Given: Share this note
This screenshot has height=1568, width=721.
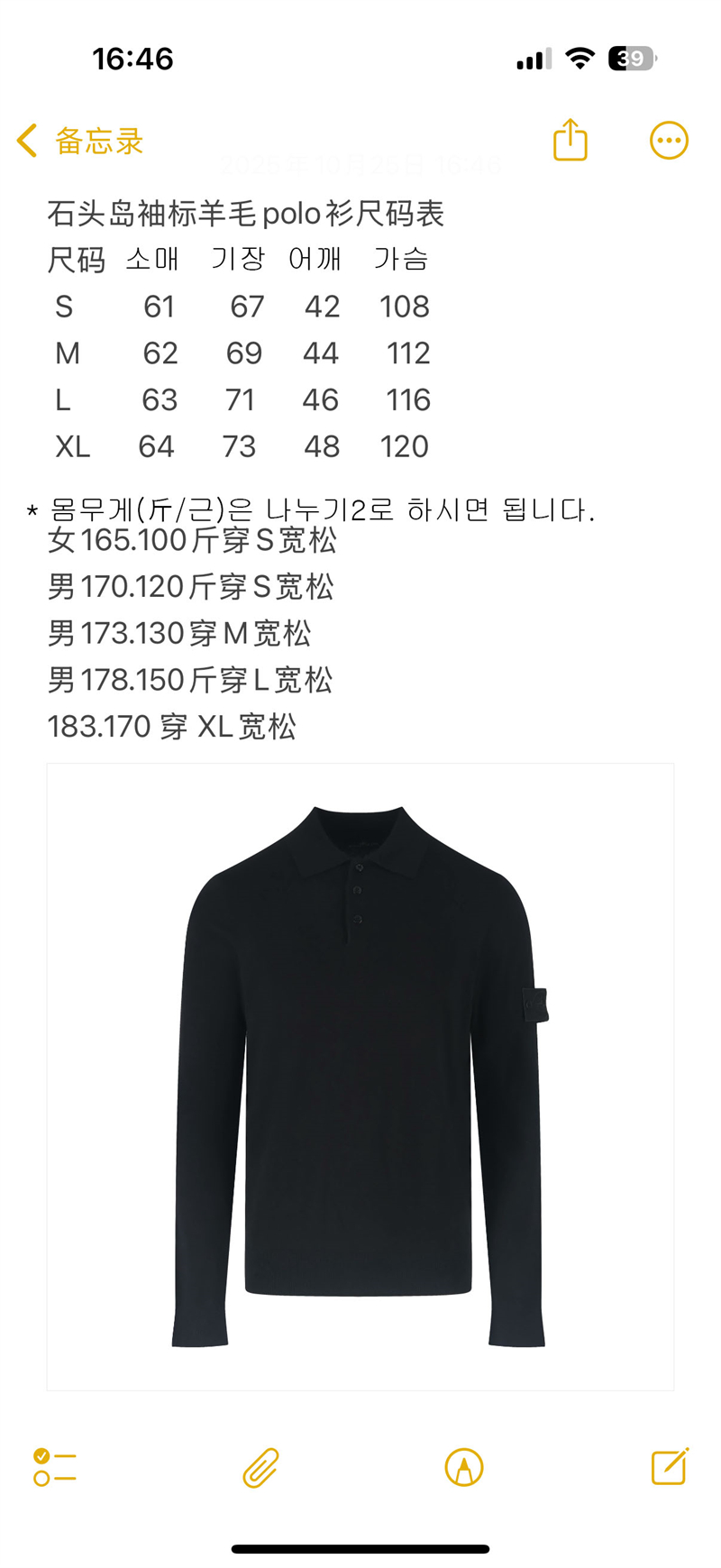Looking at the screenshot, I should click(x=570, y=141).
